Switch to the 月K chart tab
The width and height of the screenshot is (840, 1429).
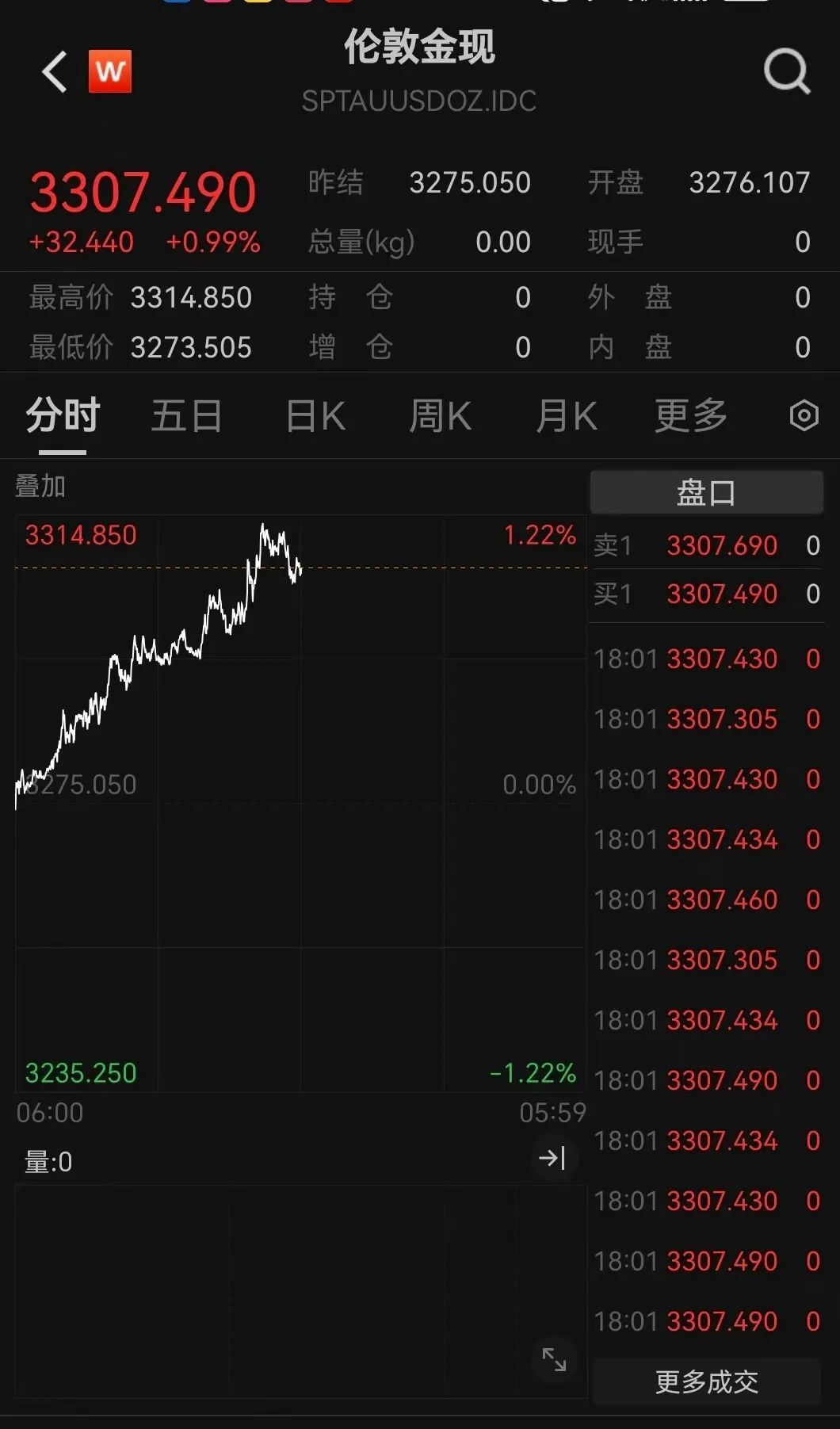point(566,415)
